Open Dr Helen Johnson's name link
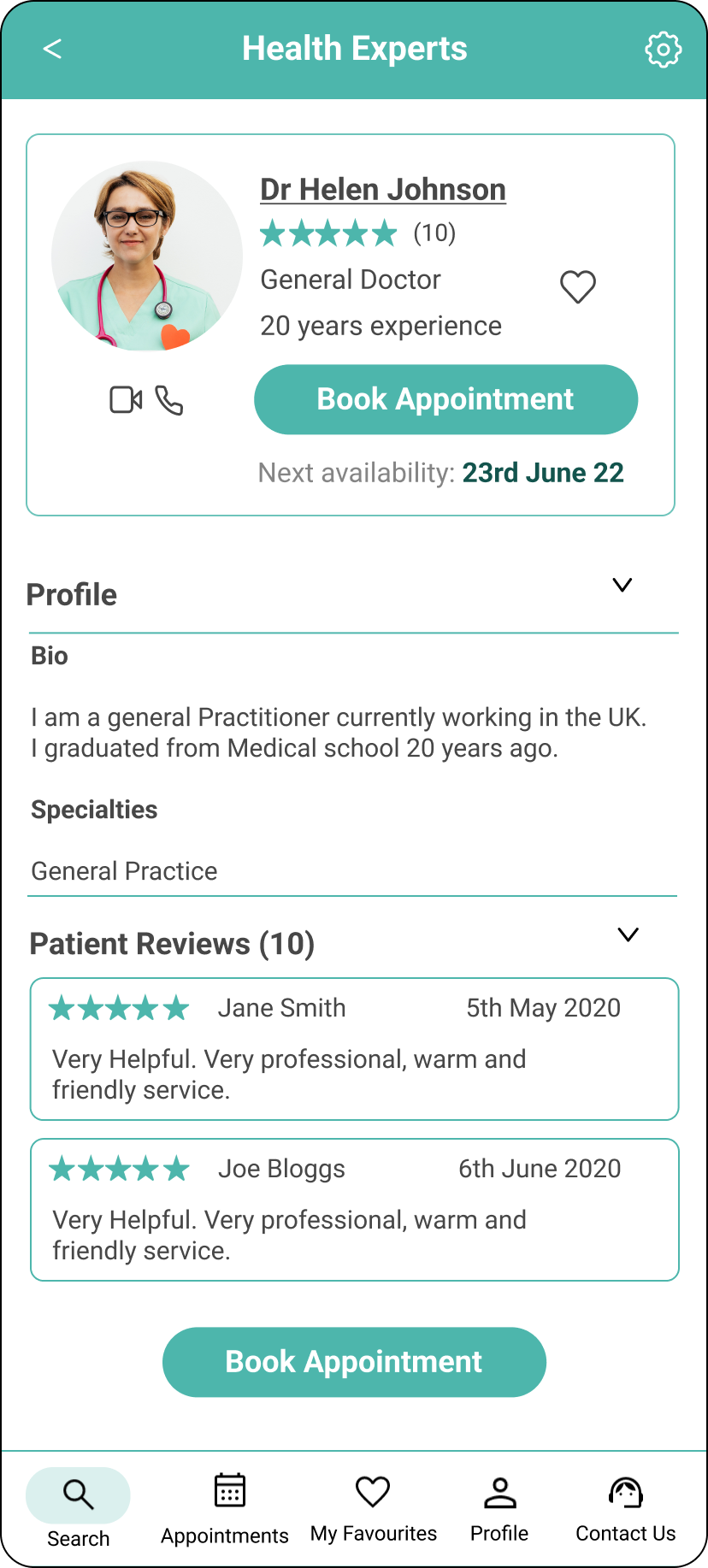 click(x=382, y=190)
